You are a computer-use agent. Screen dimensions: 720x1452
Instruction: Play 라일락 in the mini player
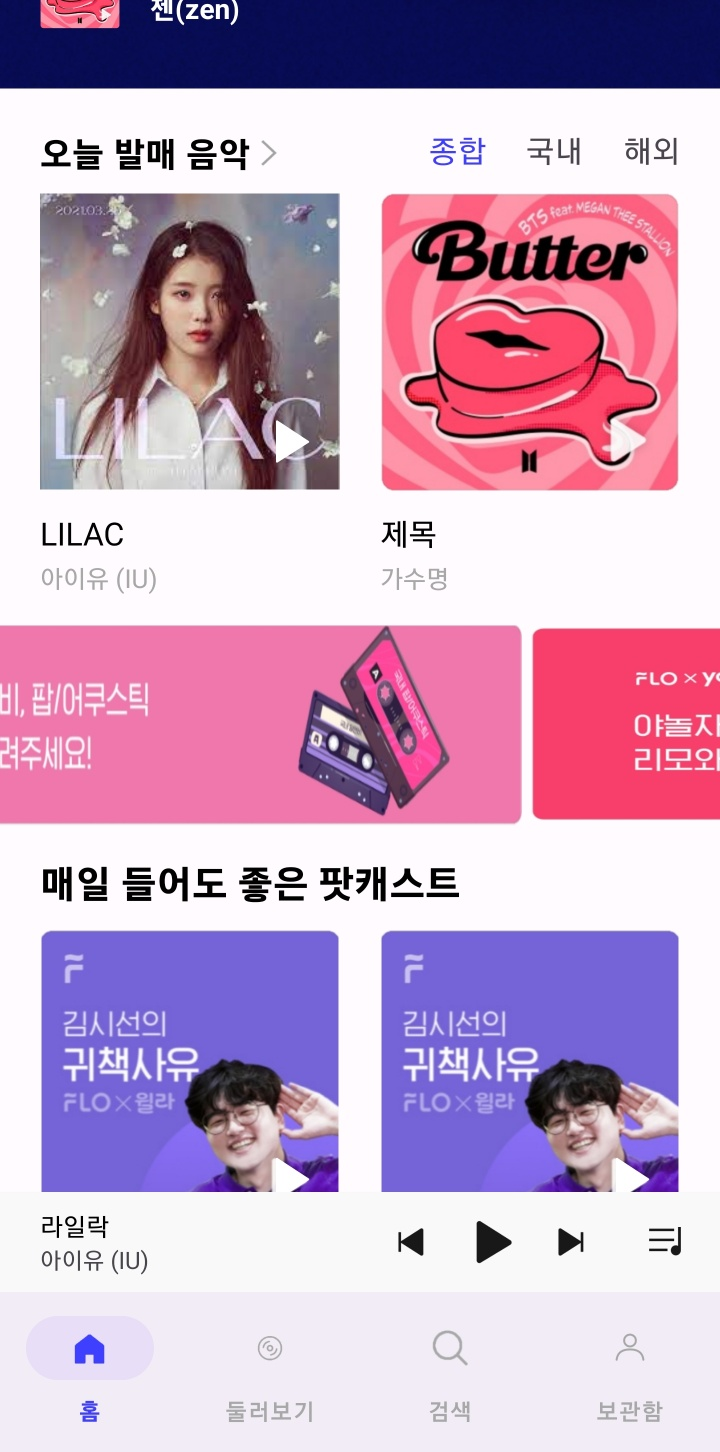coord(492,1242)
